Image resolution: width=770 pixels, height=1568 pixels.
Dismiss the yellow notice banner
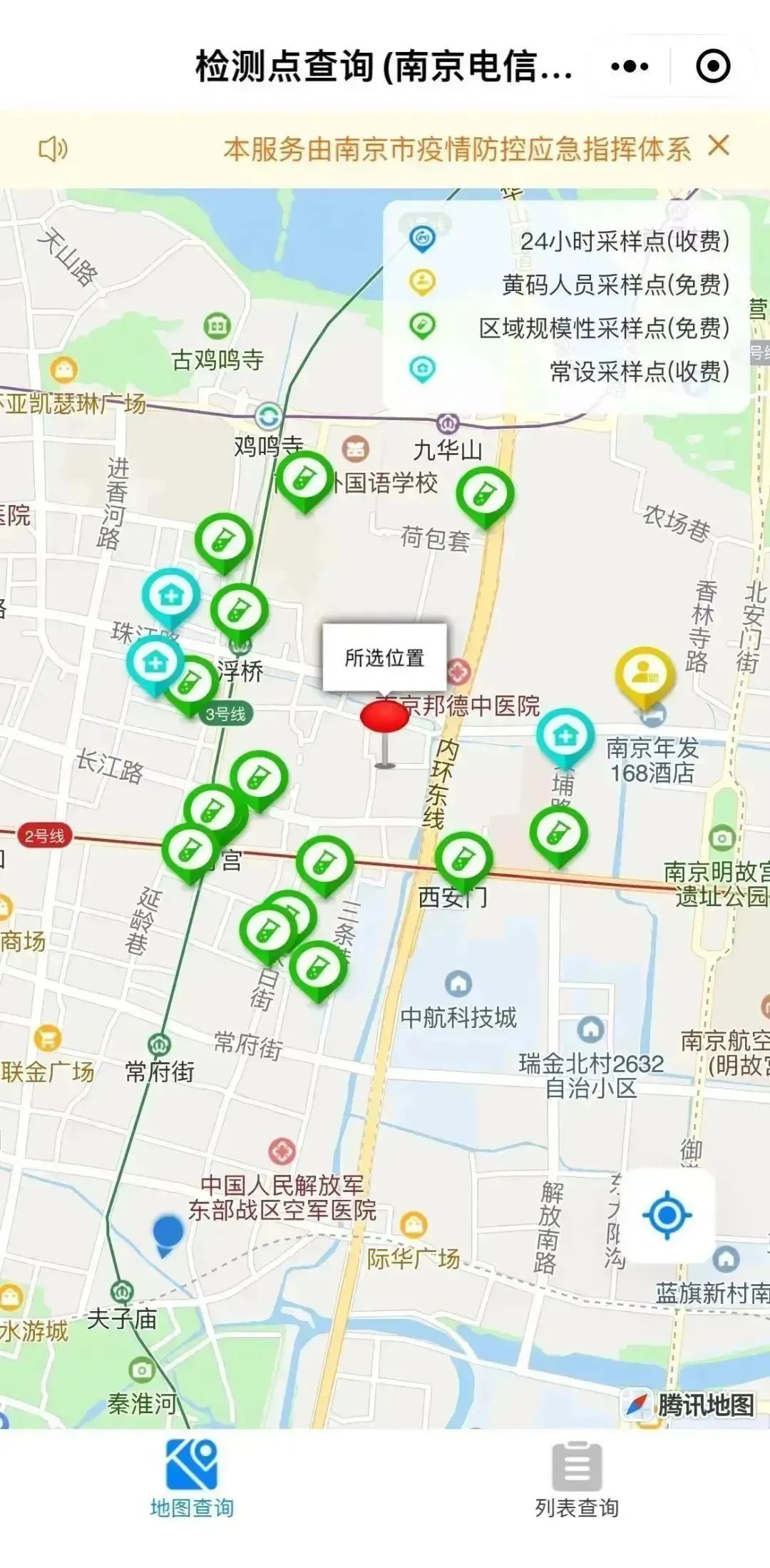point(719,146)
